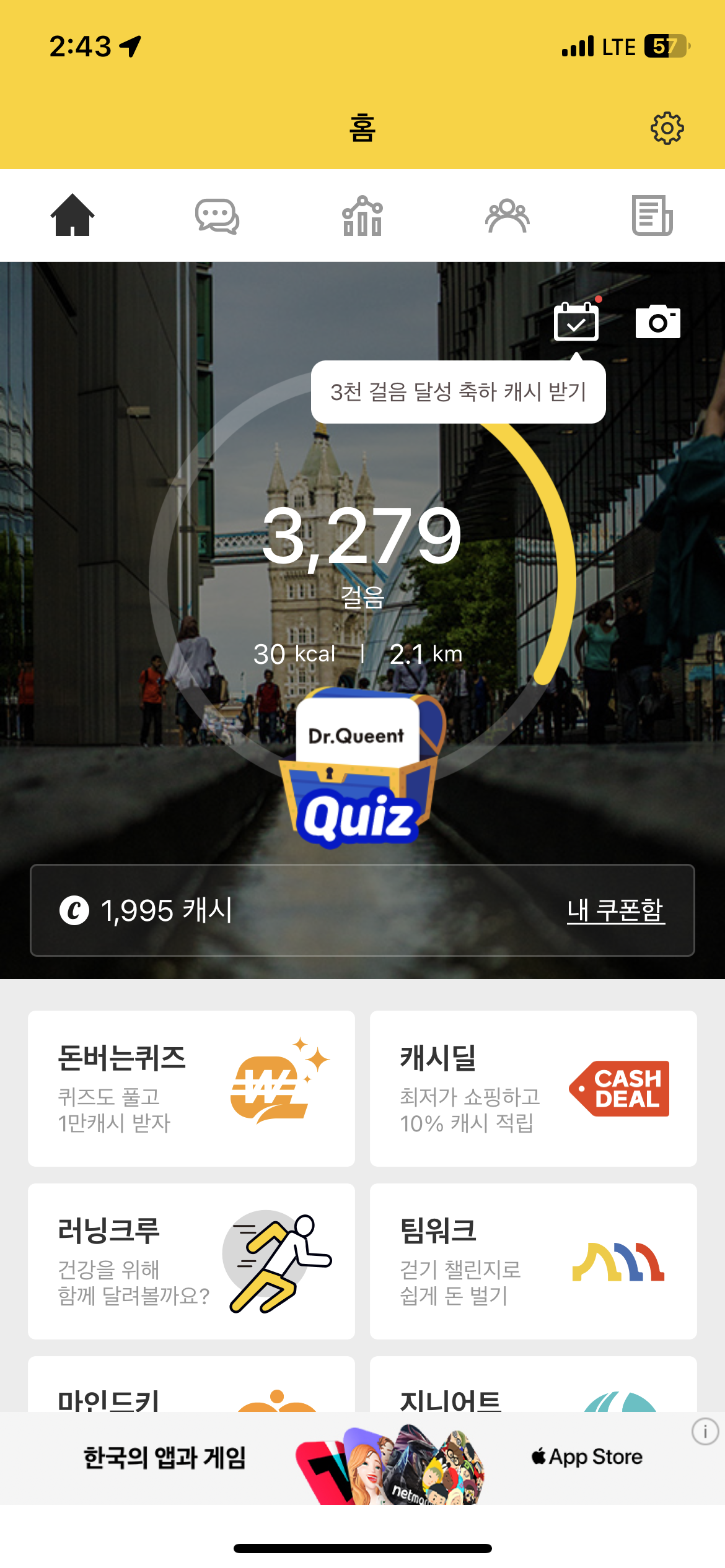Tap the ad info icon
The height and width of the screenshot is (1568, 725).
(x=705, y=1432)
